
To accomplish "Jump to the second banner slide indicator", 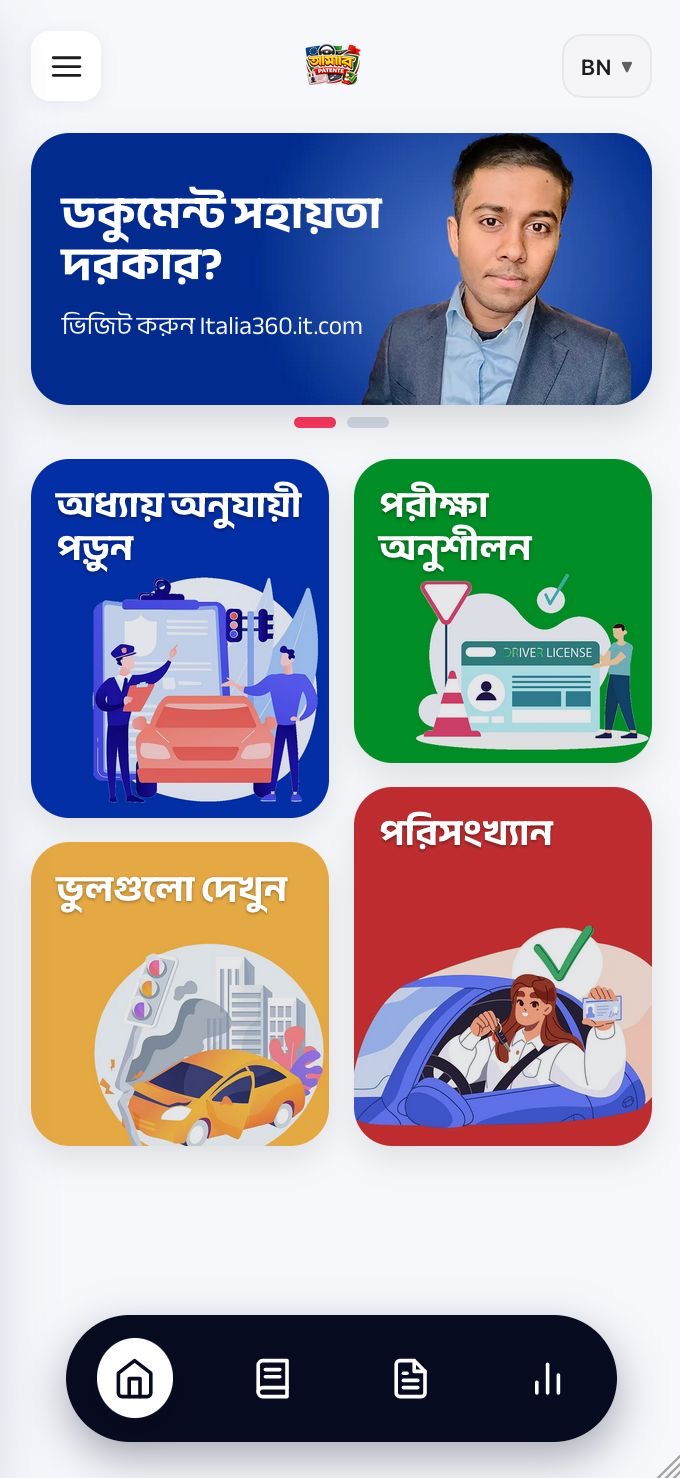I will [367, 422].
